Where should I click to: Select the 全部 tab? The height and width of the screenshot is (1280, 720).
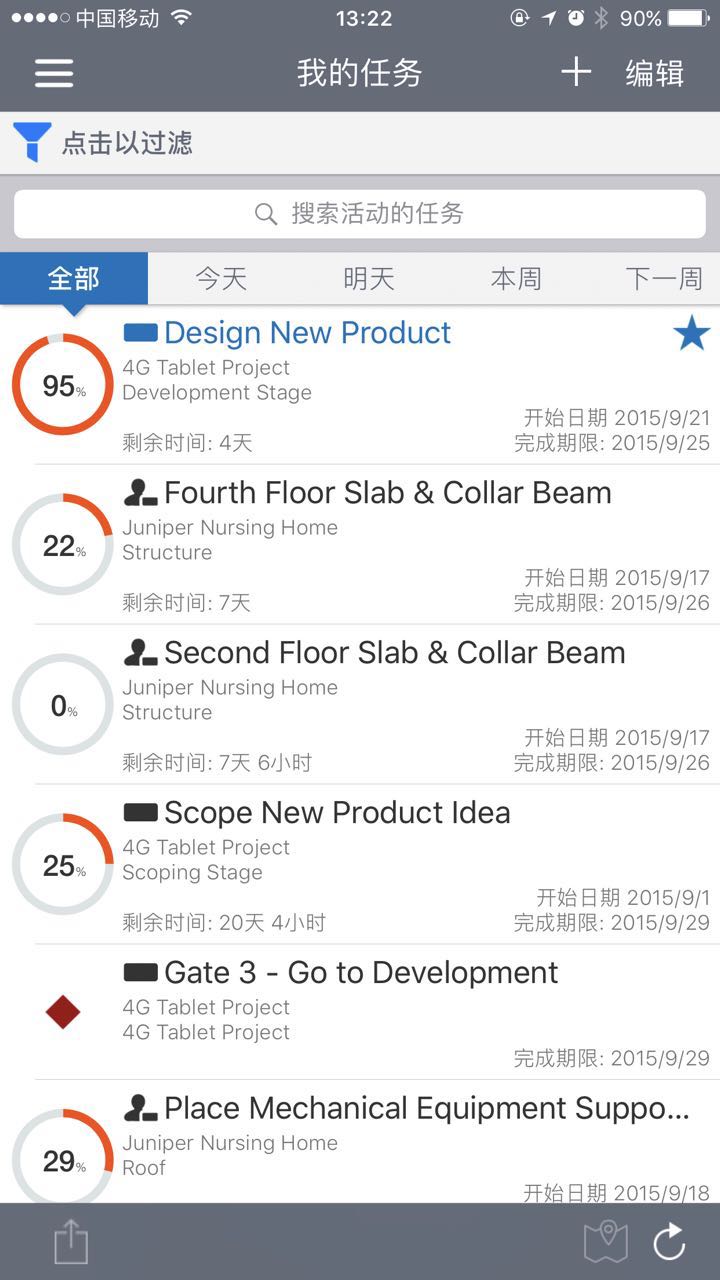pos(74,278)
